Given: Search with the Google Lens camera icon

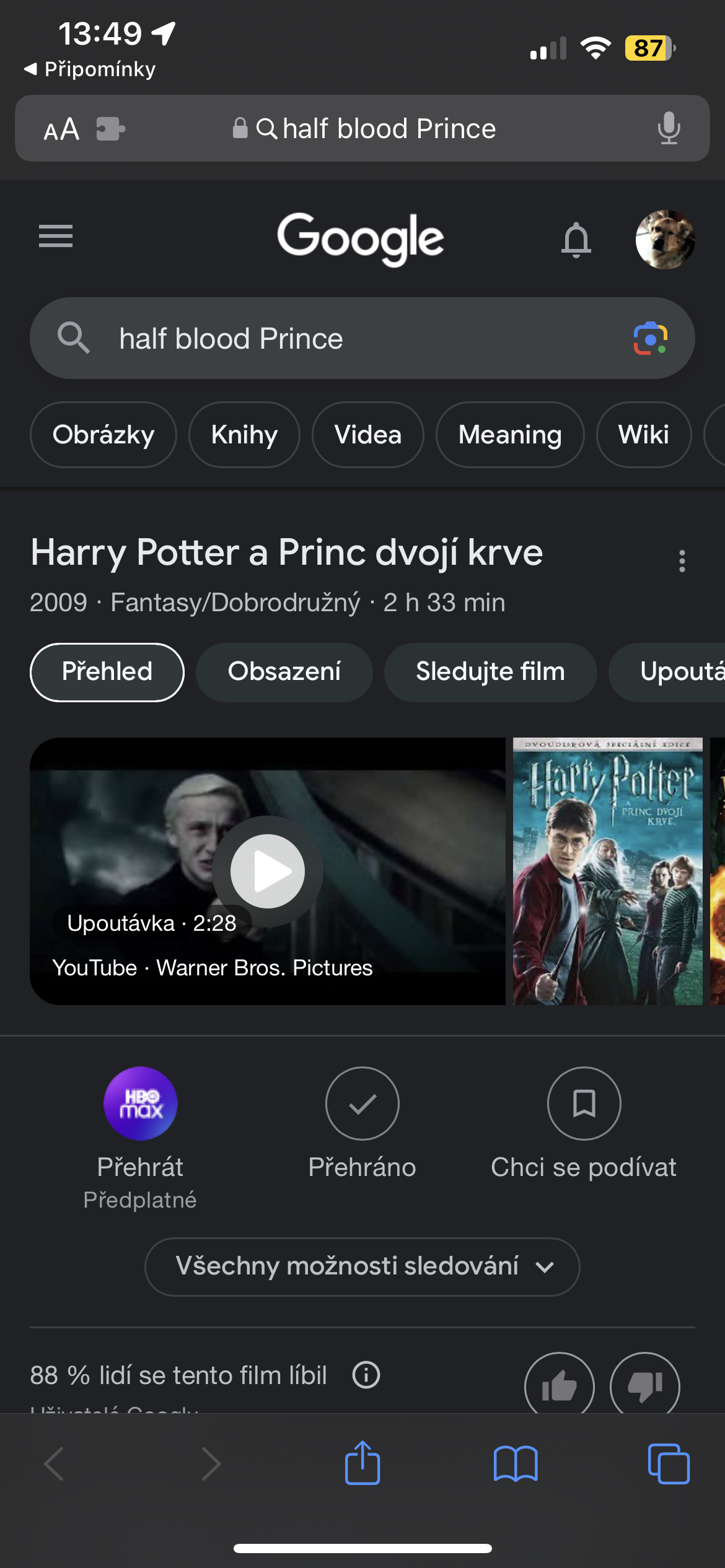Looking at the screenshot, I should [x=650, y=339].
